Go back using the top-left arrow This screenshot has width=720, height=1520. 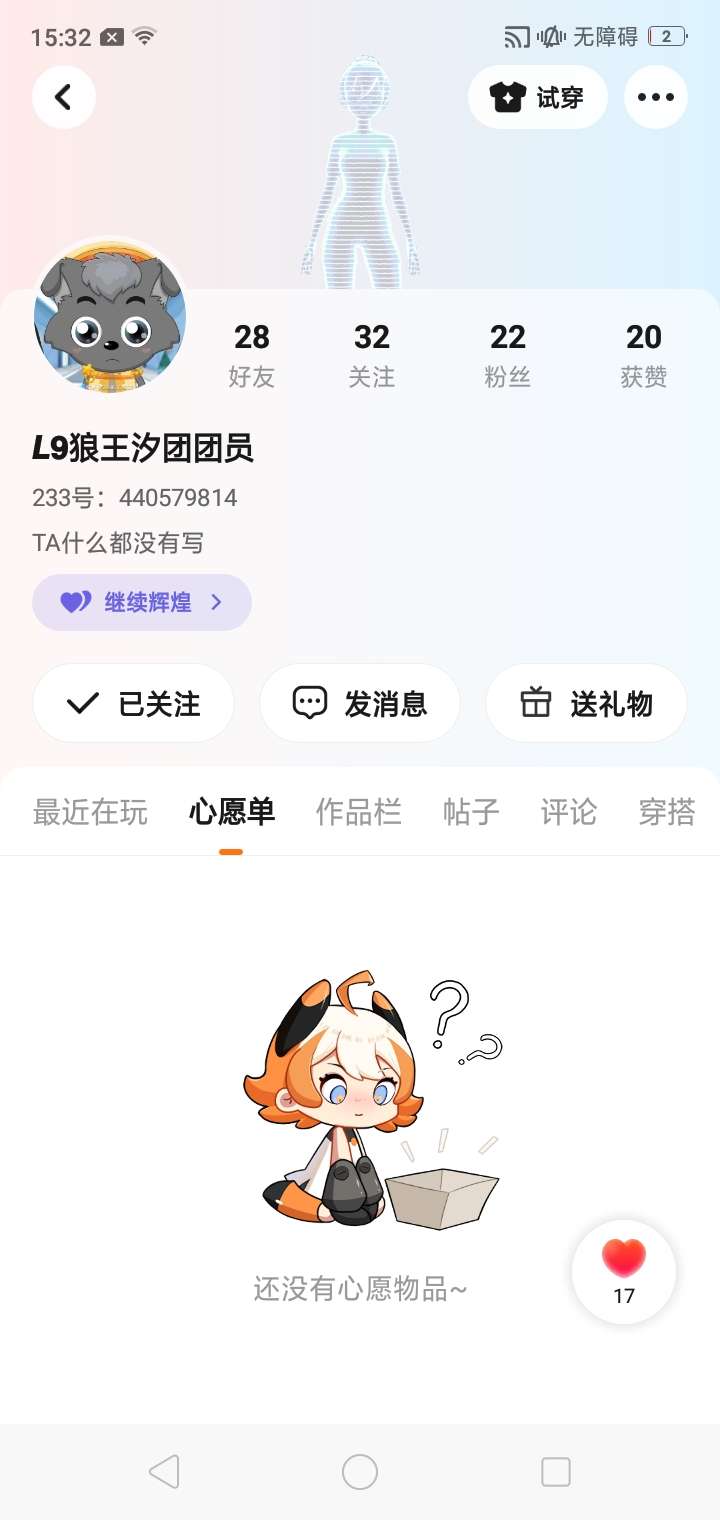[64, 97]
